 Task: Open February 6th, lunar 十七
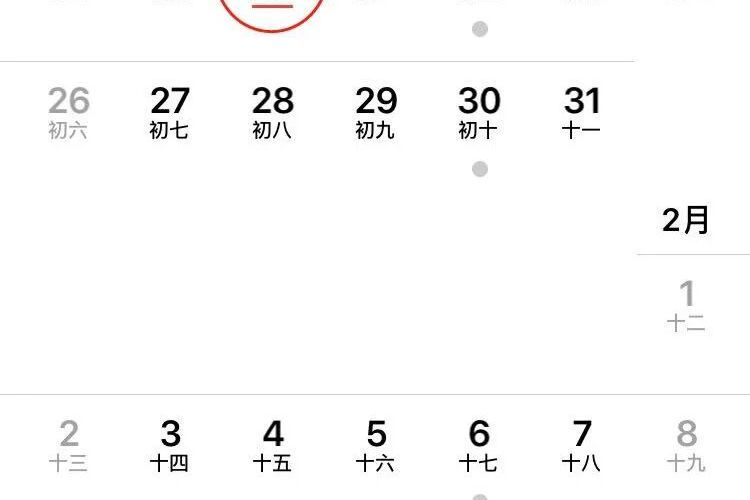[x=479, y=445]
